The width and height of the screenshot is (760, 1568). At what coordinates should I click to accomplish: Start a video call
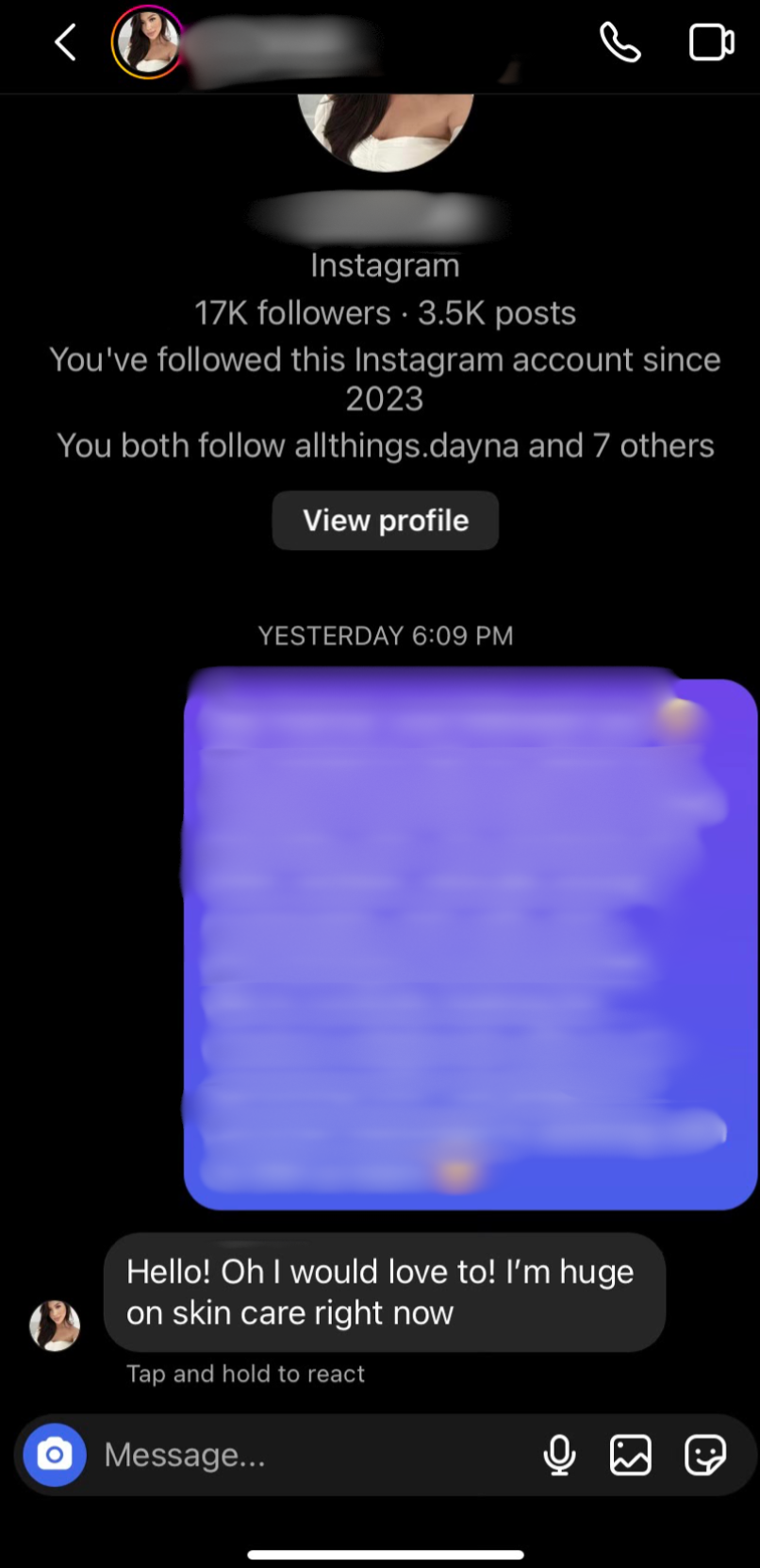[x=711, y=42]
